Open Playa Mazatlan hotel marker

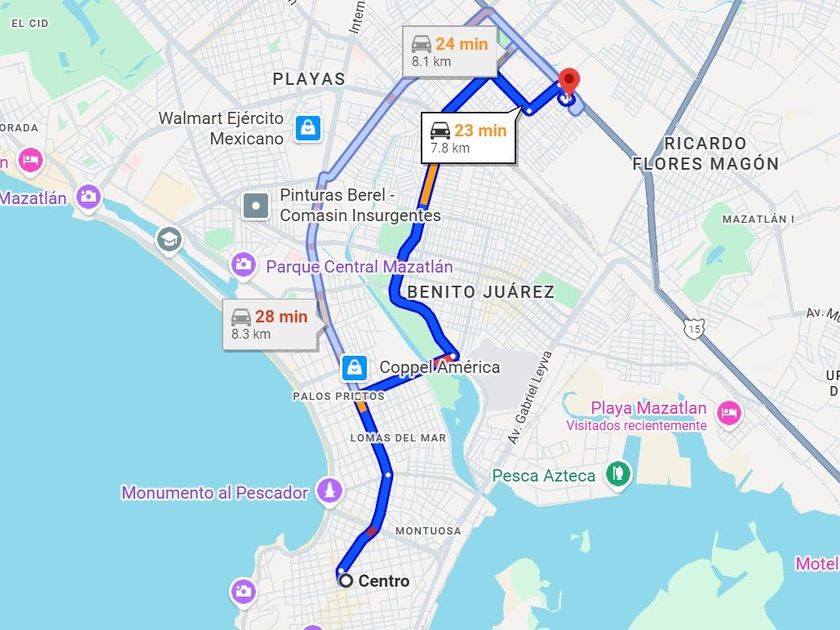[x=729, y=414]
